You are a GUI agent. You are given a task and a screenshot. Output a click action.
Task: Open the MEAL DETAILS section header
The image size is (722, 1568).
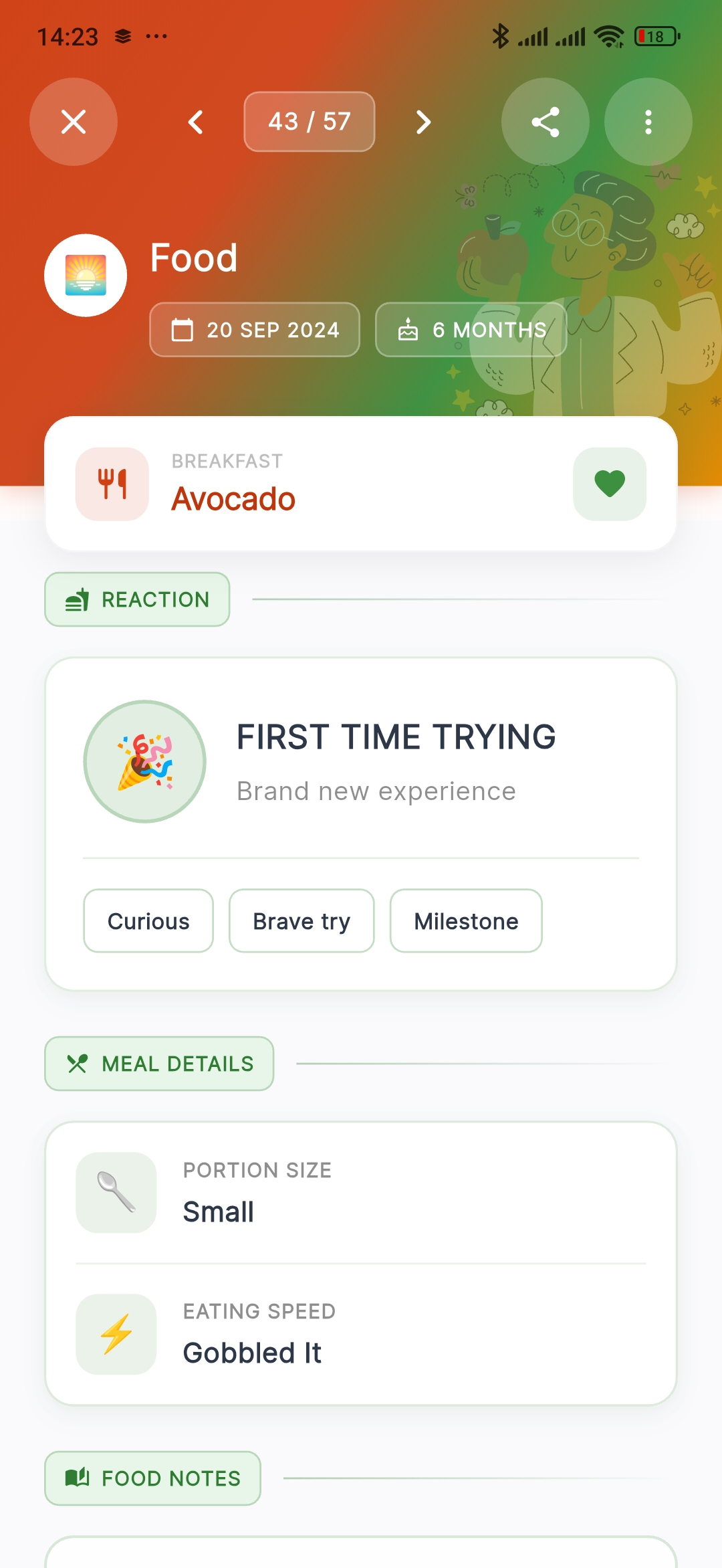tap(158, 1064)
